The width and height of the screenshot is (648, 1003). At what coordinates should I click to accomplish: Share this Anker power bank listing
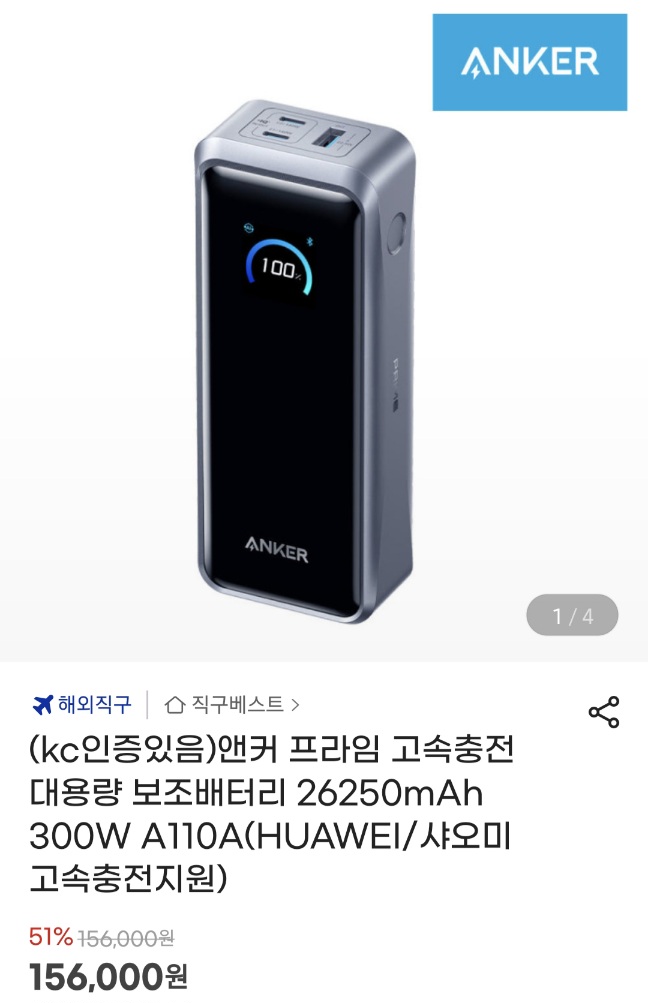[x=604, y=711]
